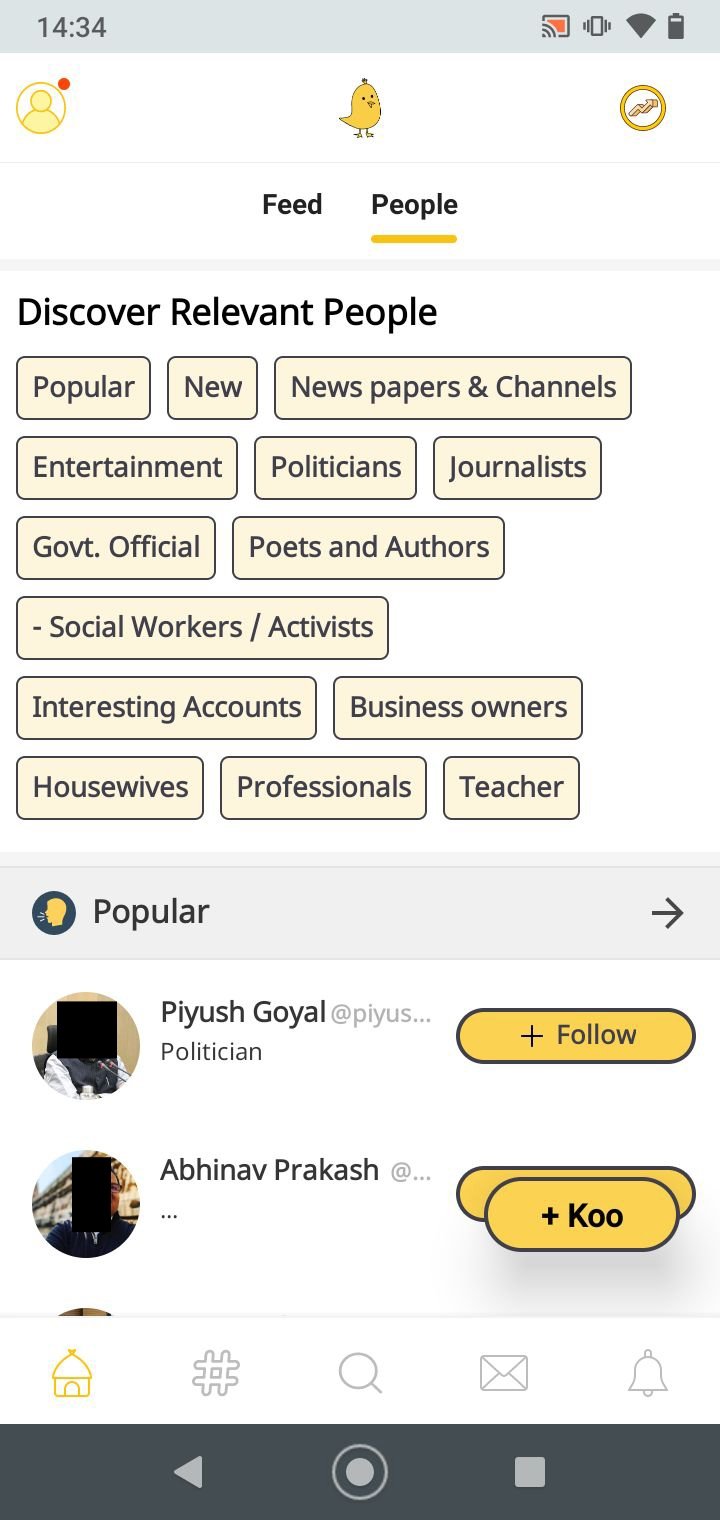Create a new post with + Koo

(x=581, y=1215)
